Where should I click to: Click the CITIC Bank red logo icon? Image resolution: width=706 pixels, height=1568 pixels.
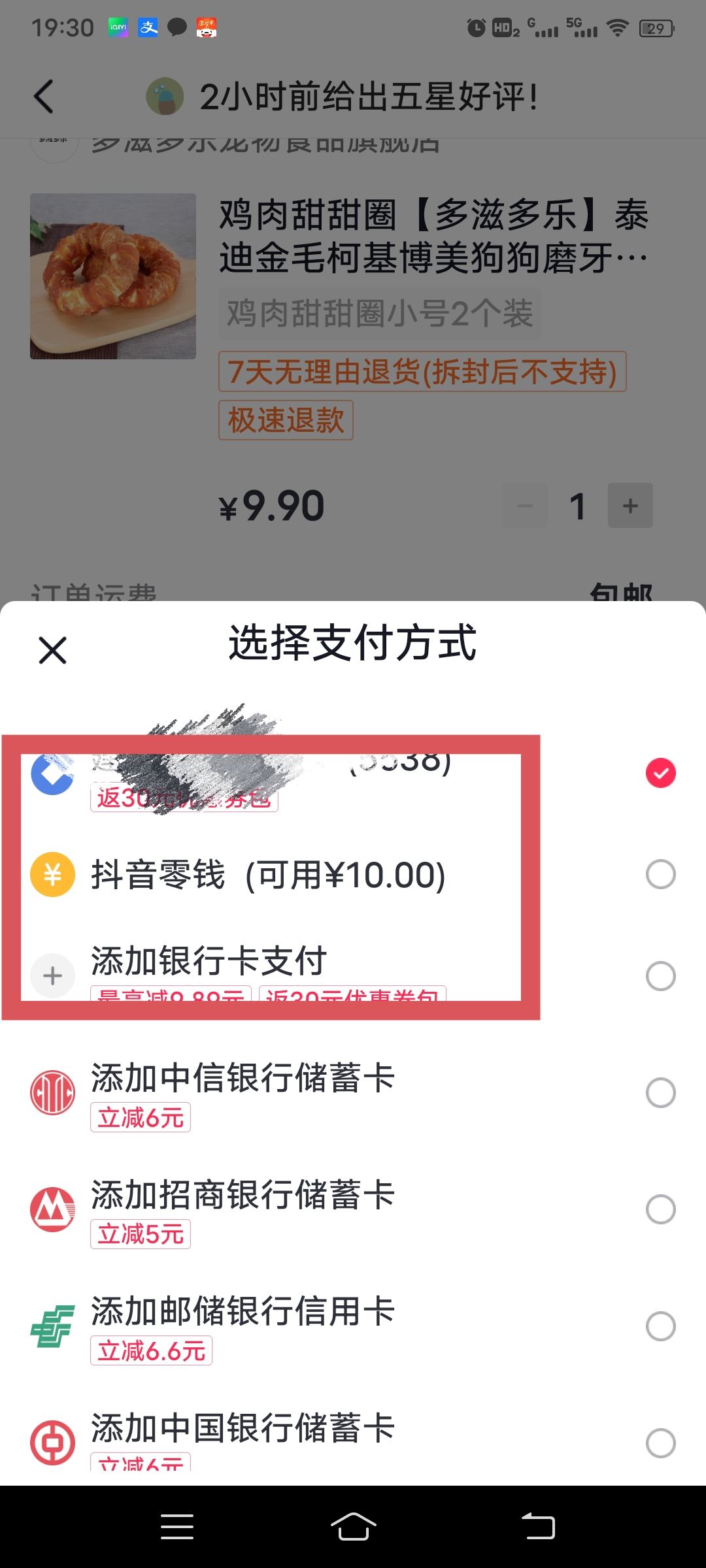coord(52,1092)
